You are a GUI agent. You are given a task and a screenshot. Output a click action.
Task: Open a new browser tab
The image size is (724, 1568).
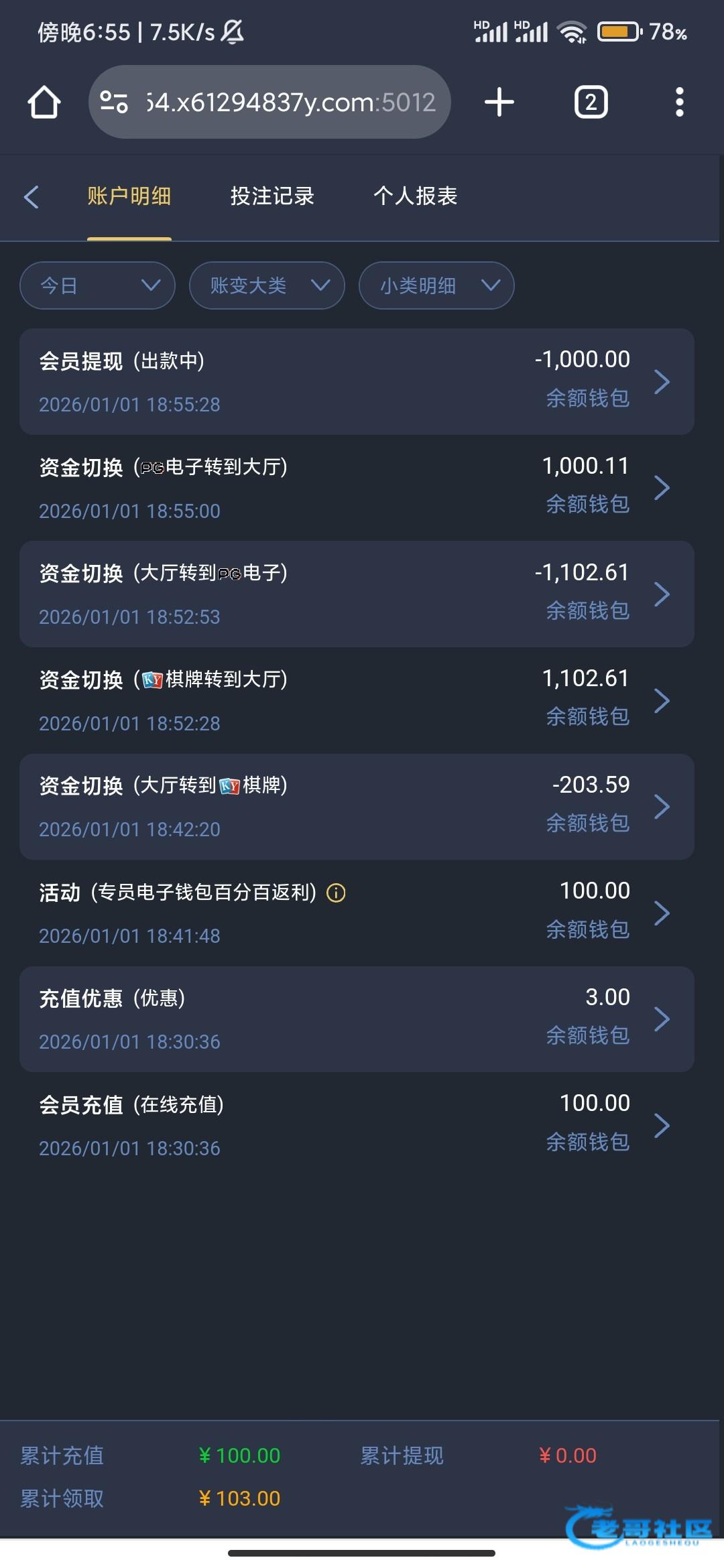point(499,102)
